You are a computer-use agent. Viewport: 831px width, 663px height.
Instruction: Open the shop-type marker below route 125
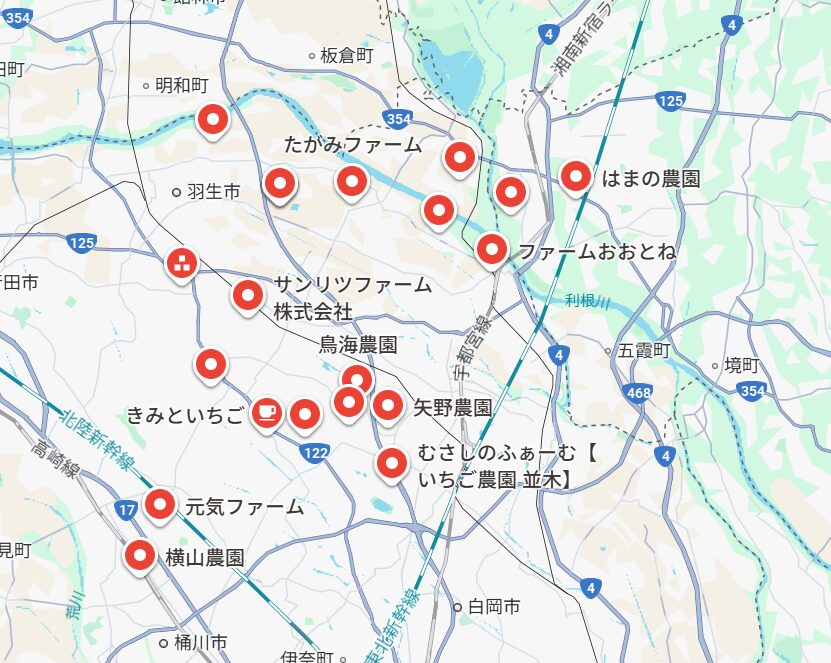click(181, 263)
